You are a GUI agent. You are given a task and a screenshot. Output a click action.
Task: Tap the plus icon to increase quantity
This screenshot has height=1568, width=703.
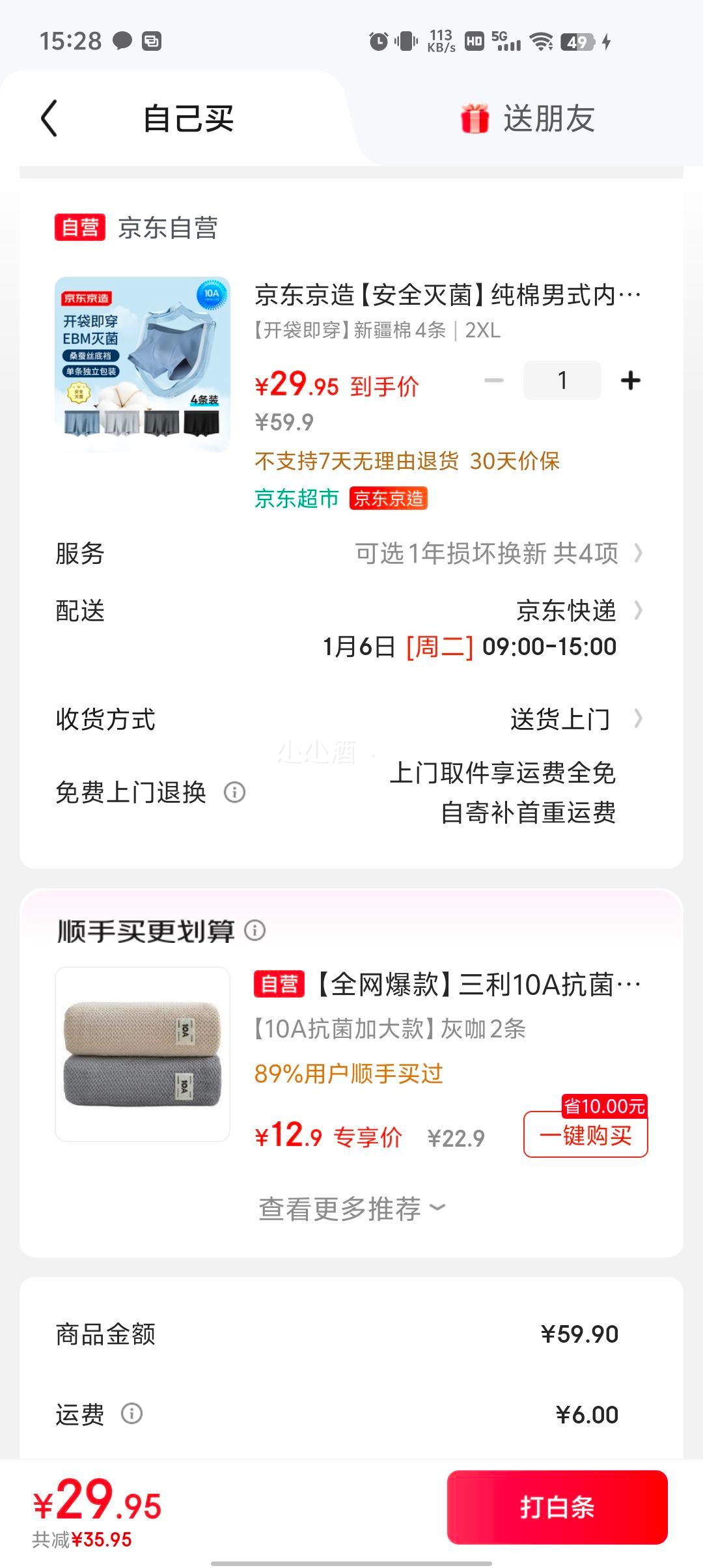630,380
